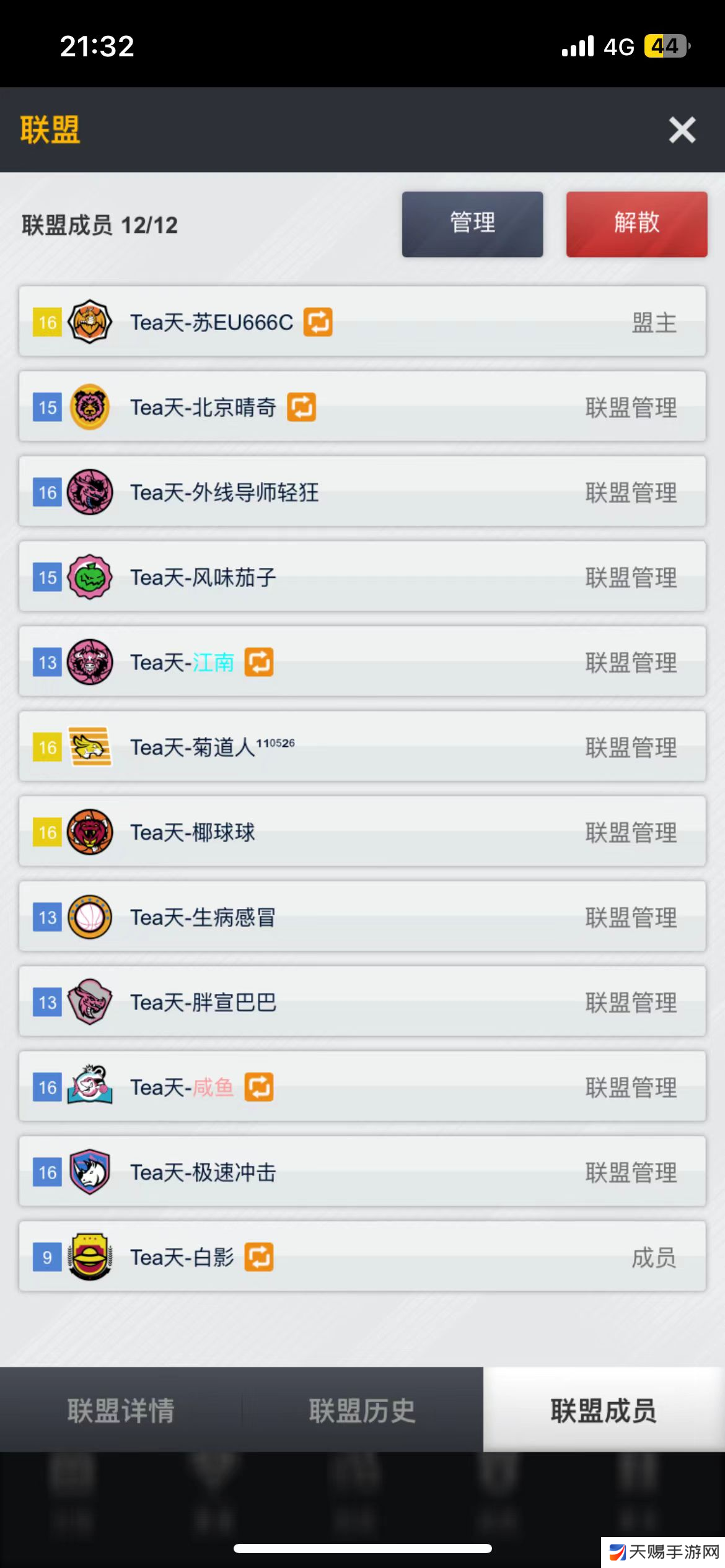Open member Tea天-风味茄子 row
The height and width of the screenshot is (1568, 725).
pos(362,577)
